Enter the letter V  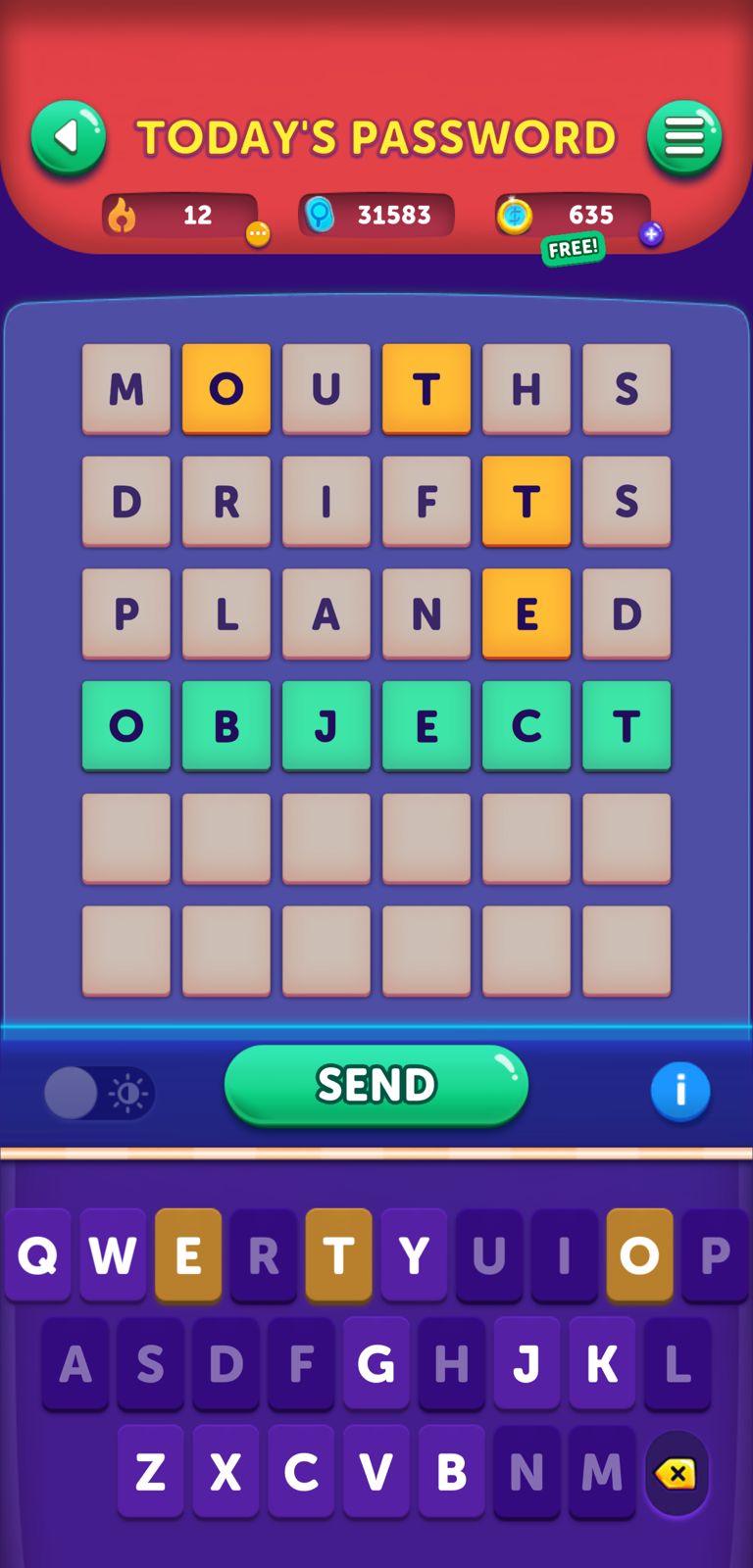(x=376, y=1471)
